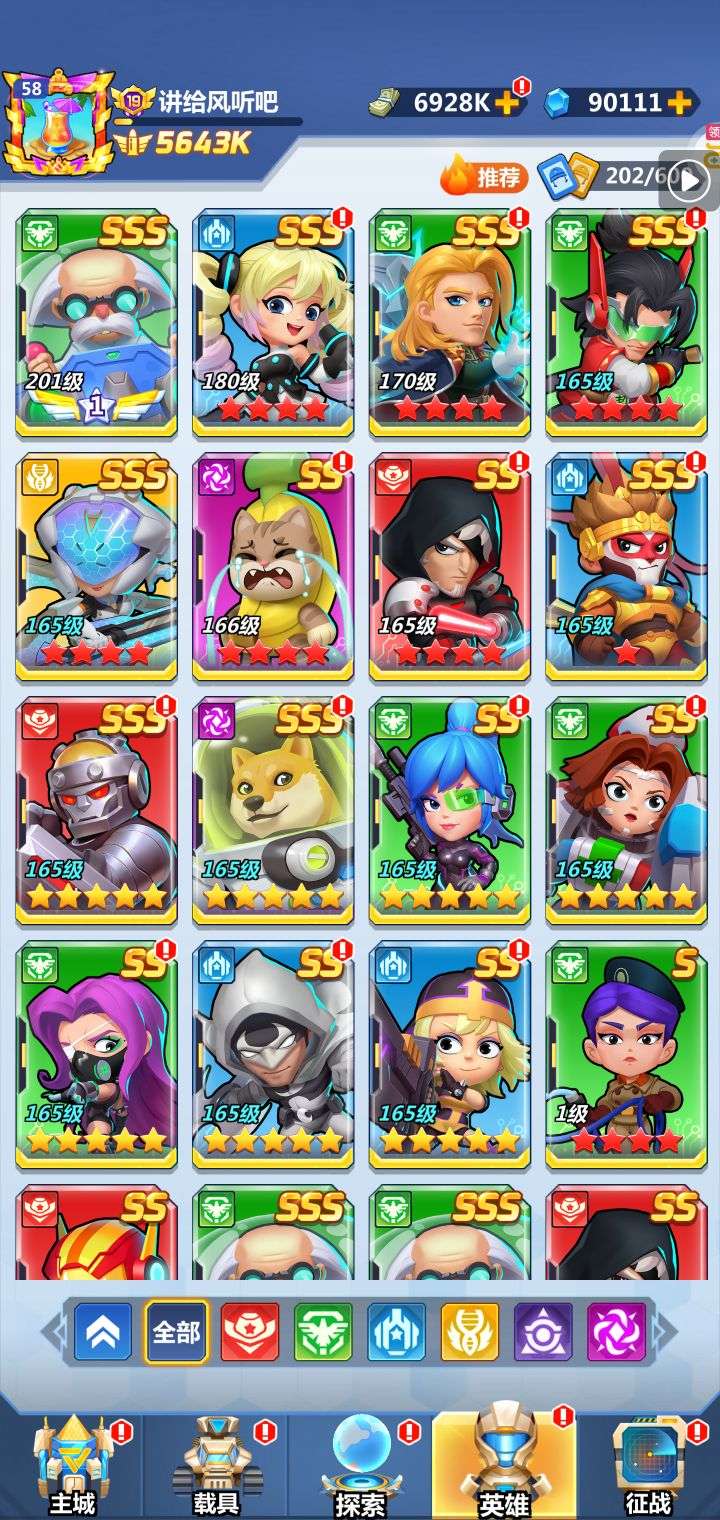The height and width of the screenshot is (1520, 720).
Task: Open the level 201 scientist hero card
Action: point(97,322)
